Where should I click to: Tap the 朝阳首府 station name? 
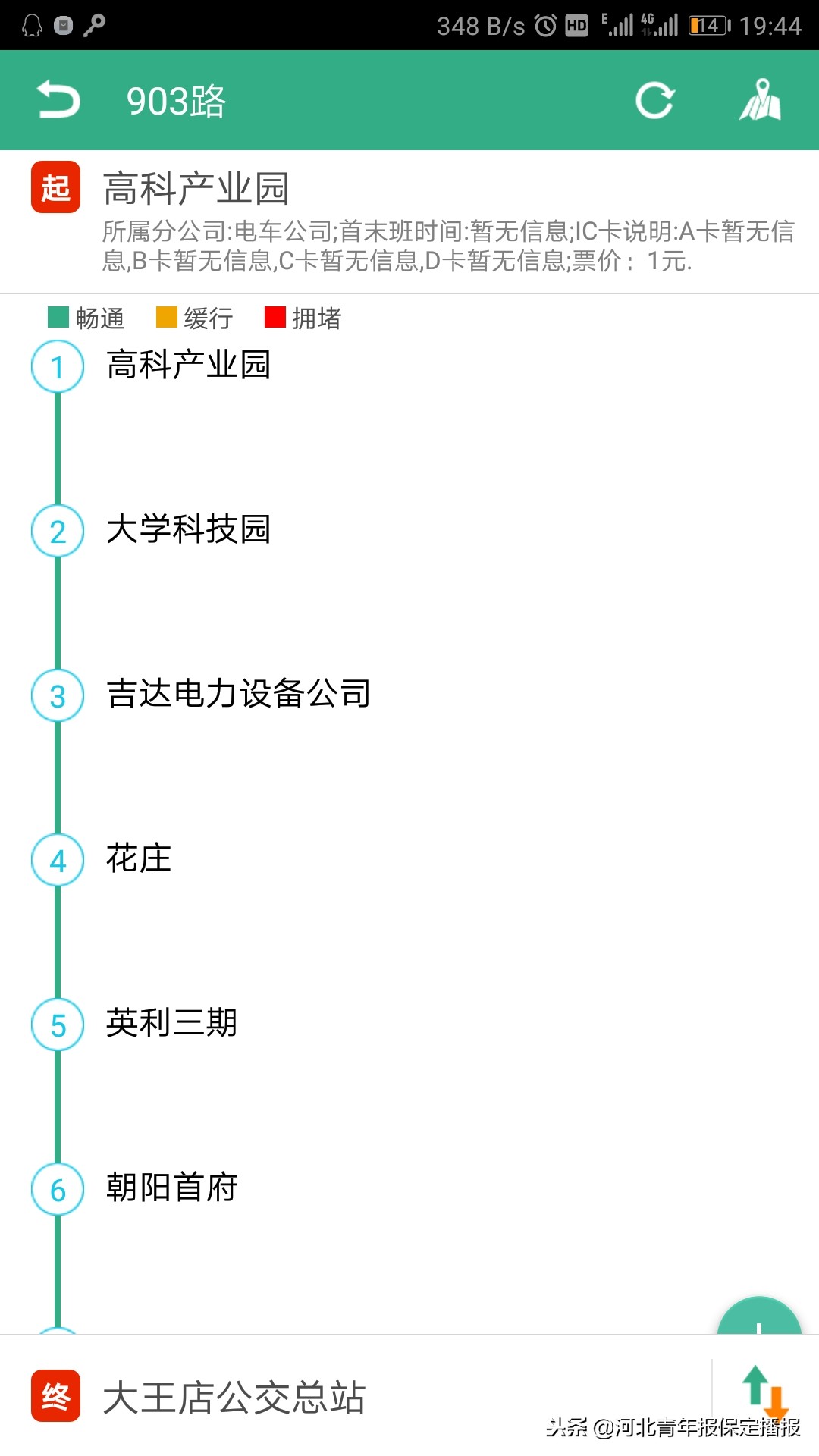tap(171, 1187)
